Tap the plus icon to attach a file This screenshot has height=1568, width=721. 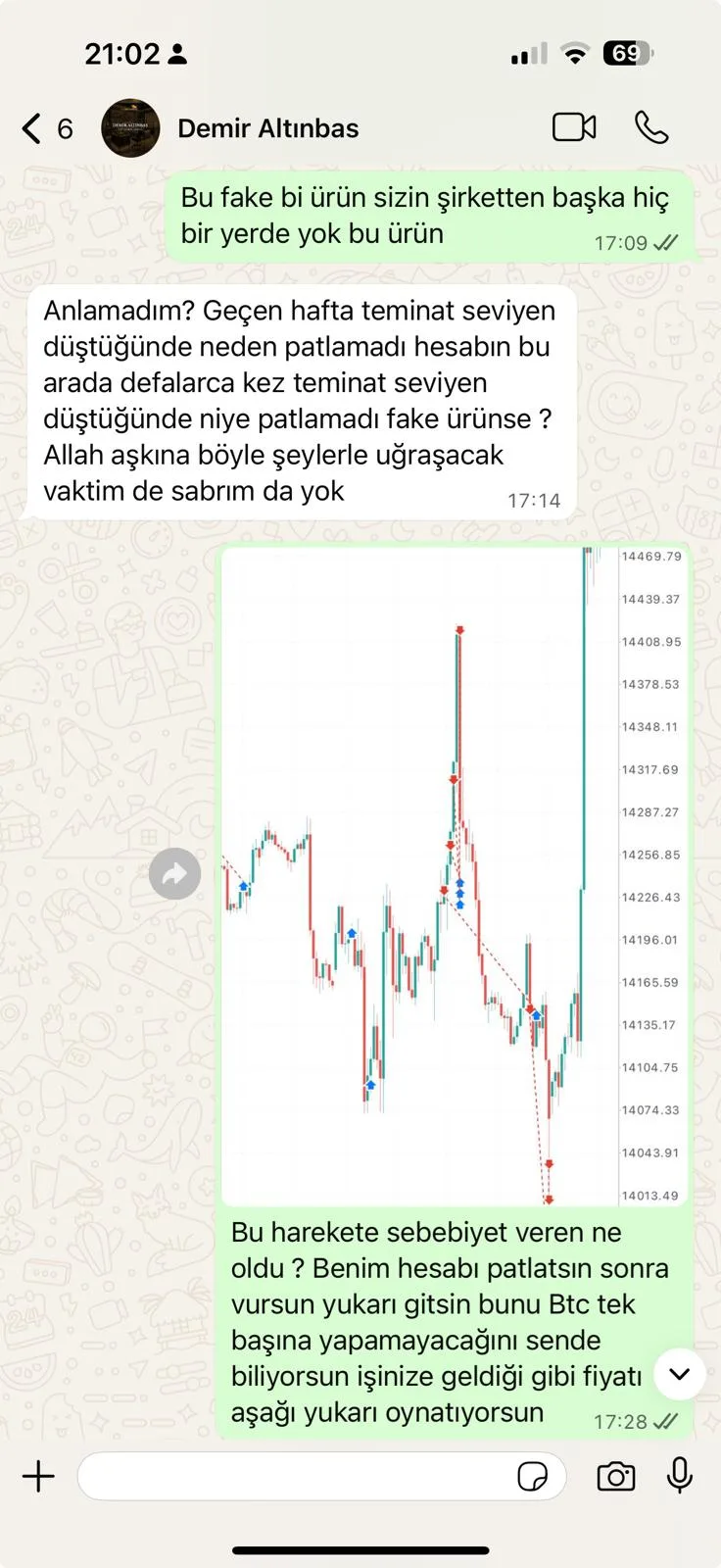pos(37,1476)
